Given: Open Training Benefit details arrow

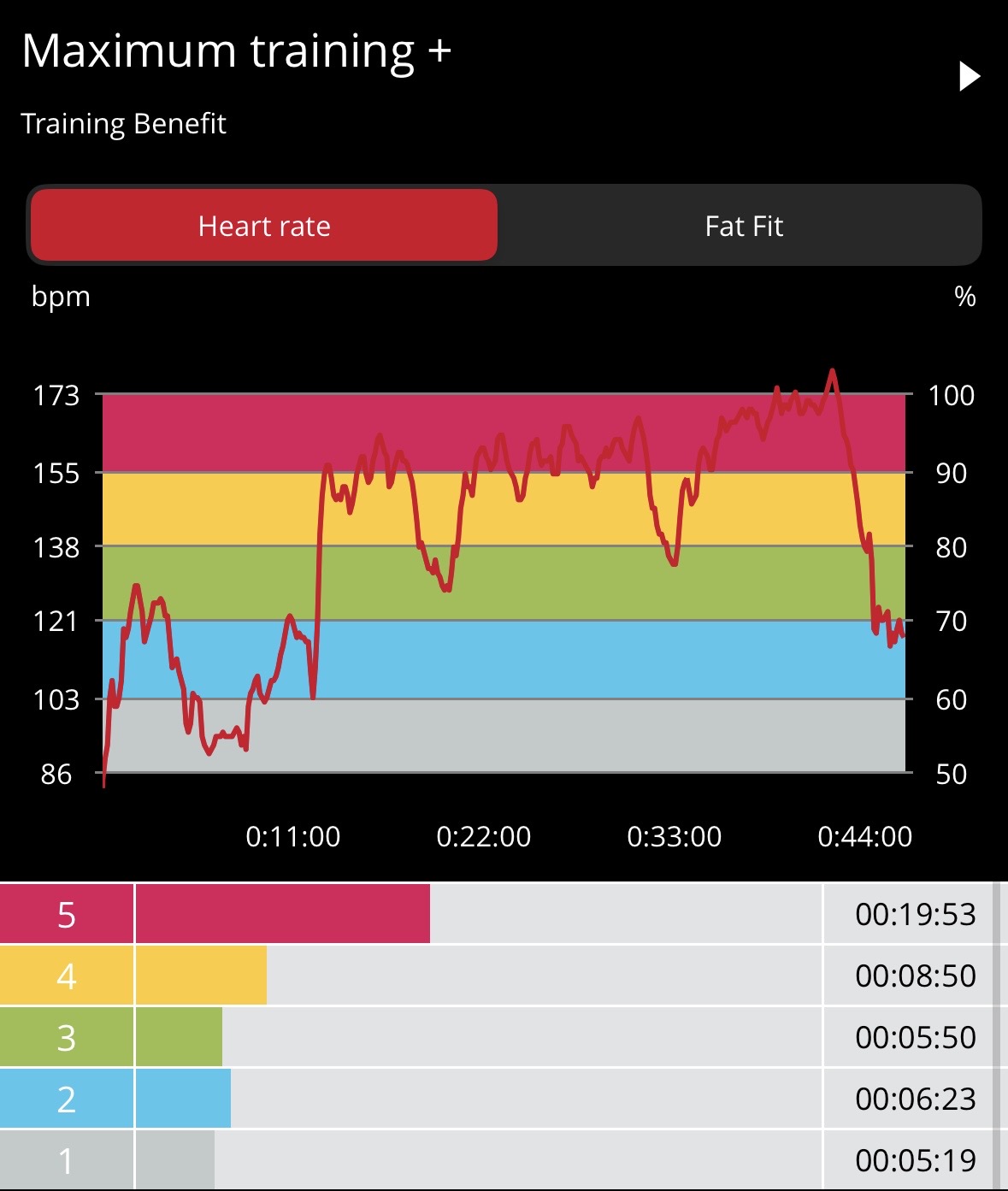Looking at the screenshot, I should tap(969, 76).
